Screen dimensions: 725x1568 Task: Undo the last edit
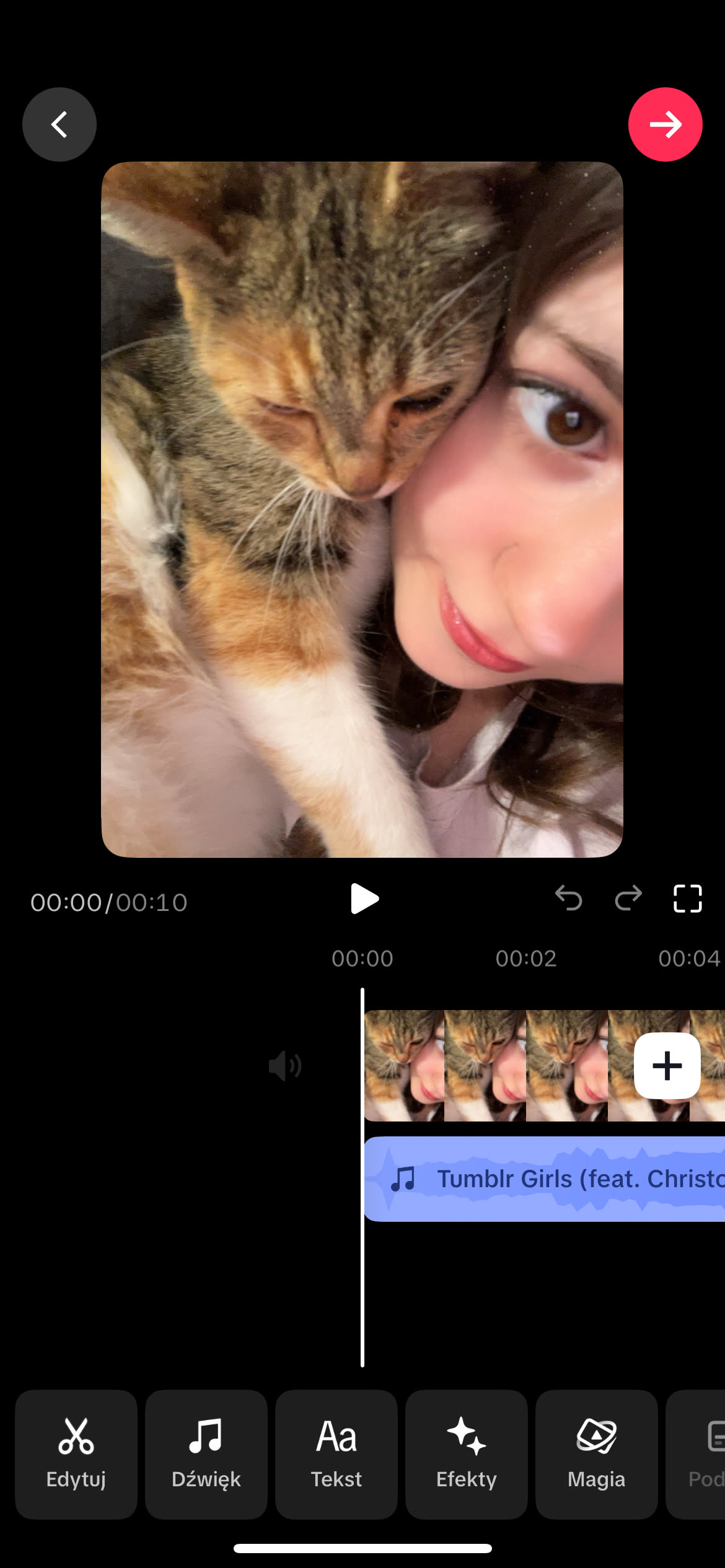click(568, 898)
